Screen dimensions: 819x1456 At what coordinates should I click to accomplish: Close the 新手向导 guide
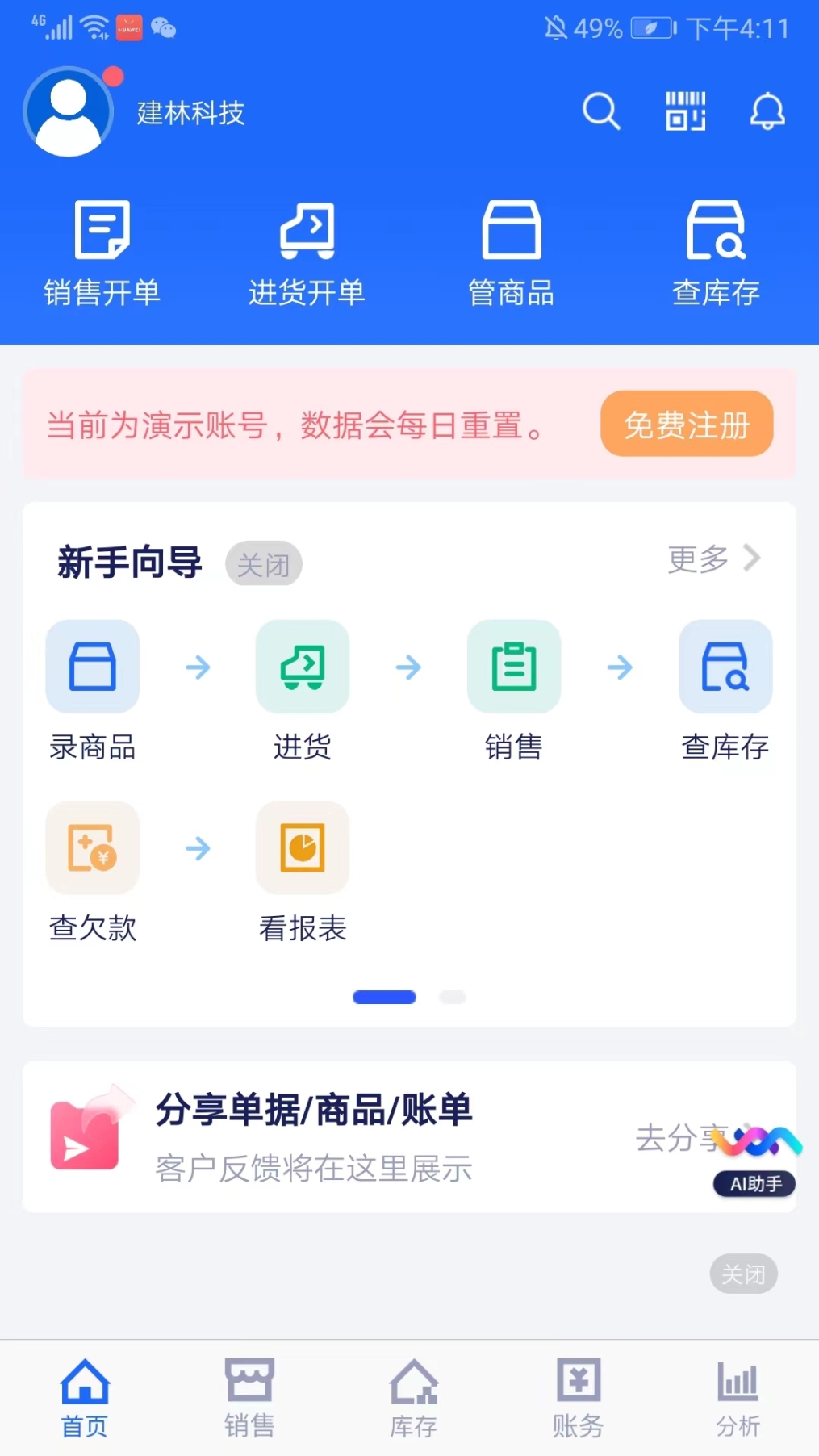tap(263, 564)
